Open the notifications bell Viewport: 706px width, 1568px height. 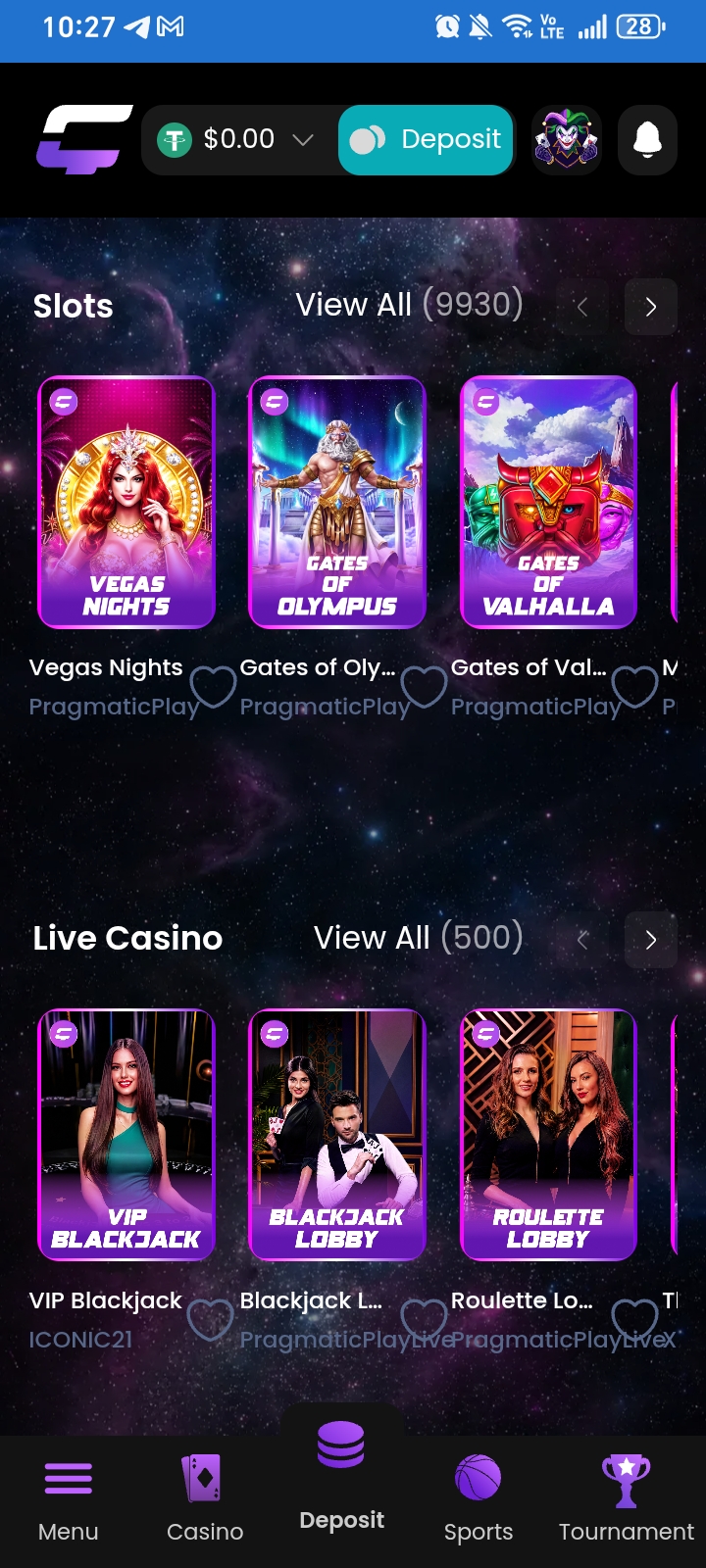click(x=648, y=140)
